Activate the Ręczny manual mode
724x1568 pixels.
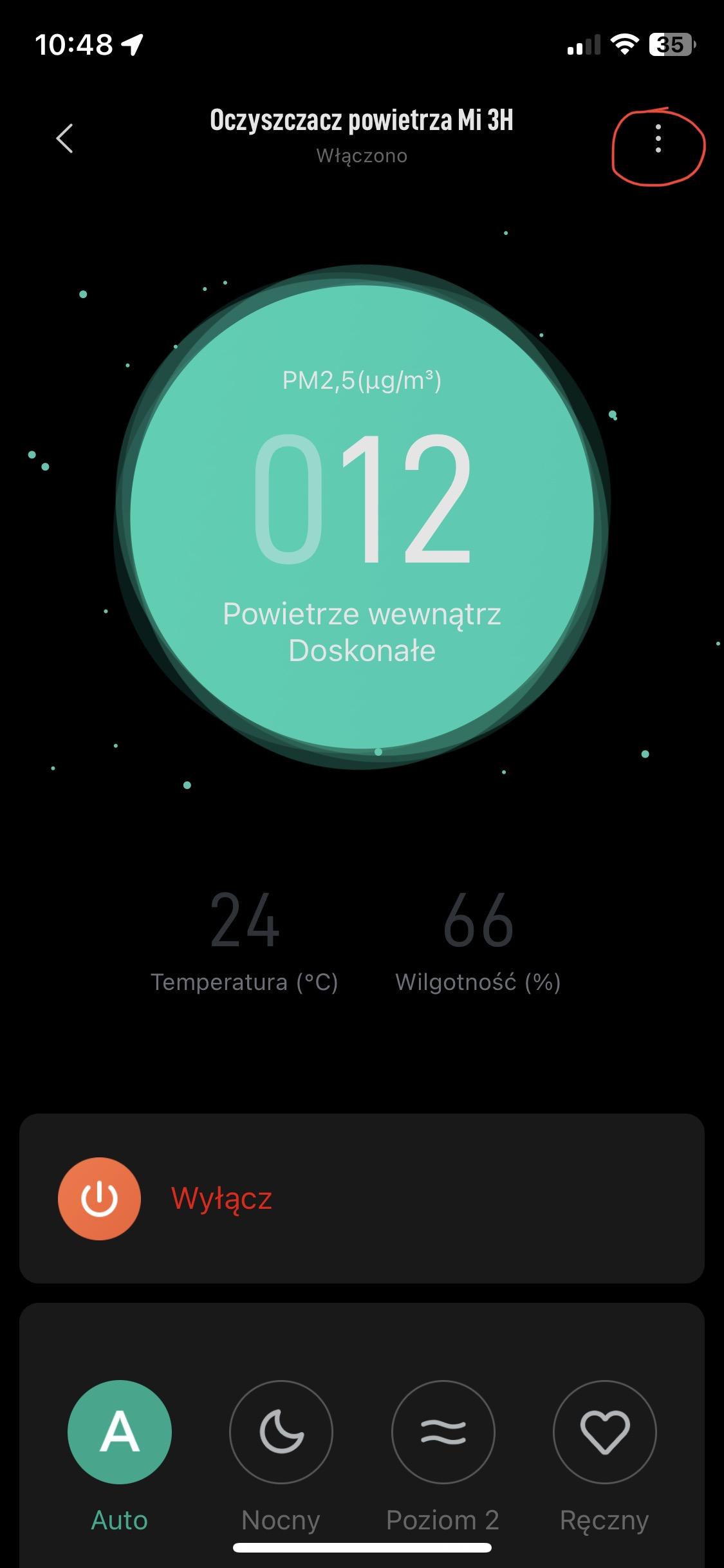coord(604,1432)
